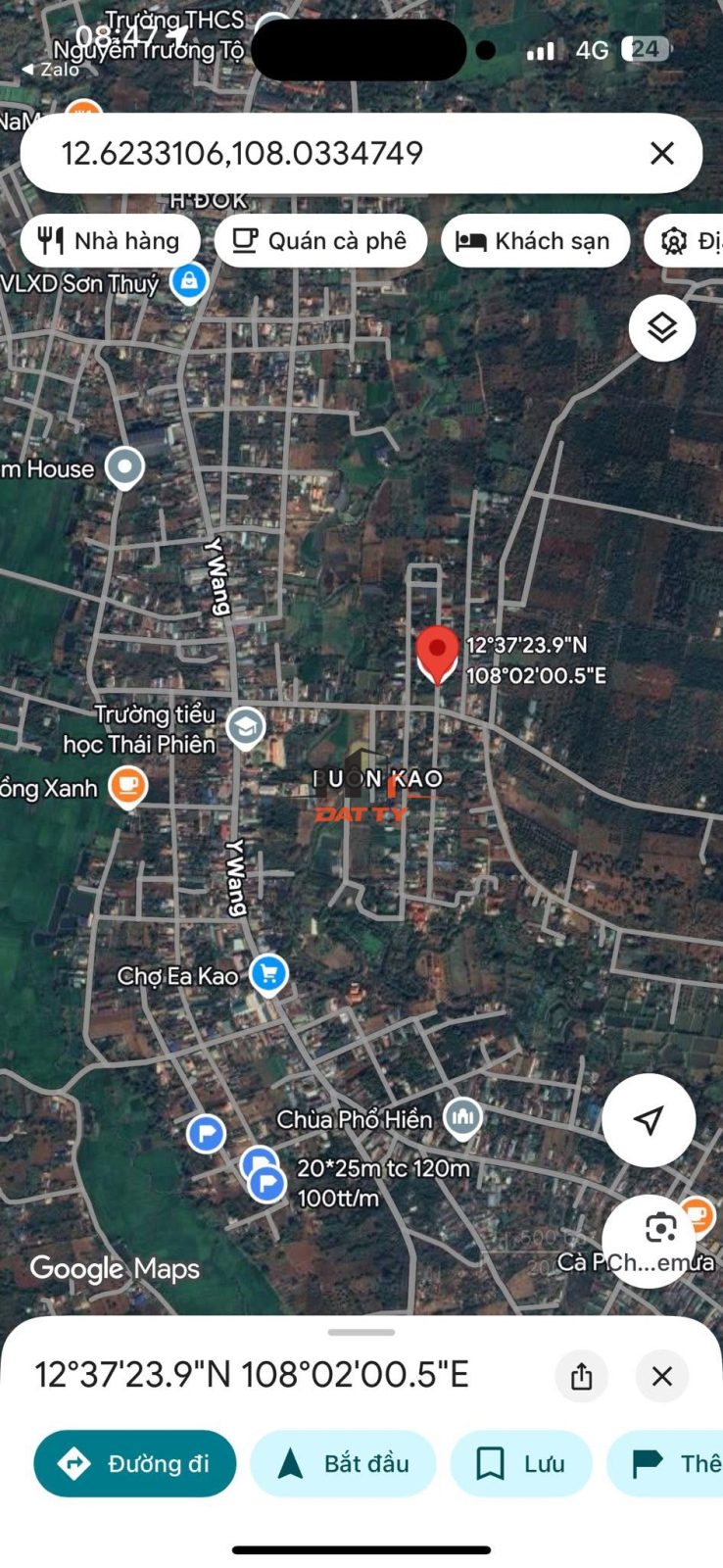Share the dropped pin location
The height and width of the screenshot is (1568, 723).
[x=582, y=1376]
